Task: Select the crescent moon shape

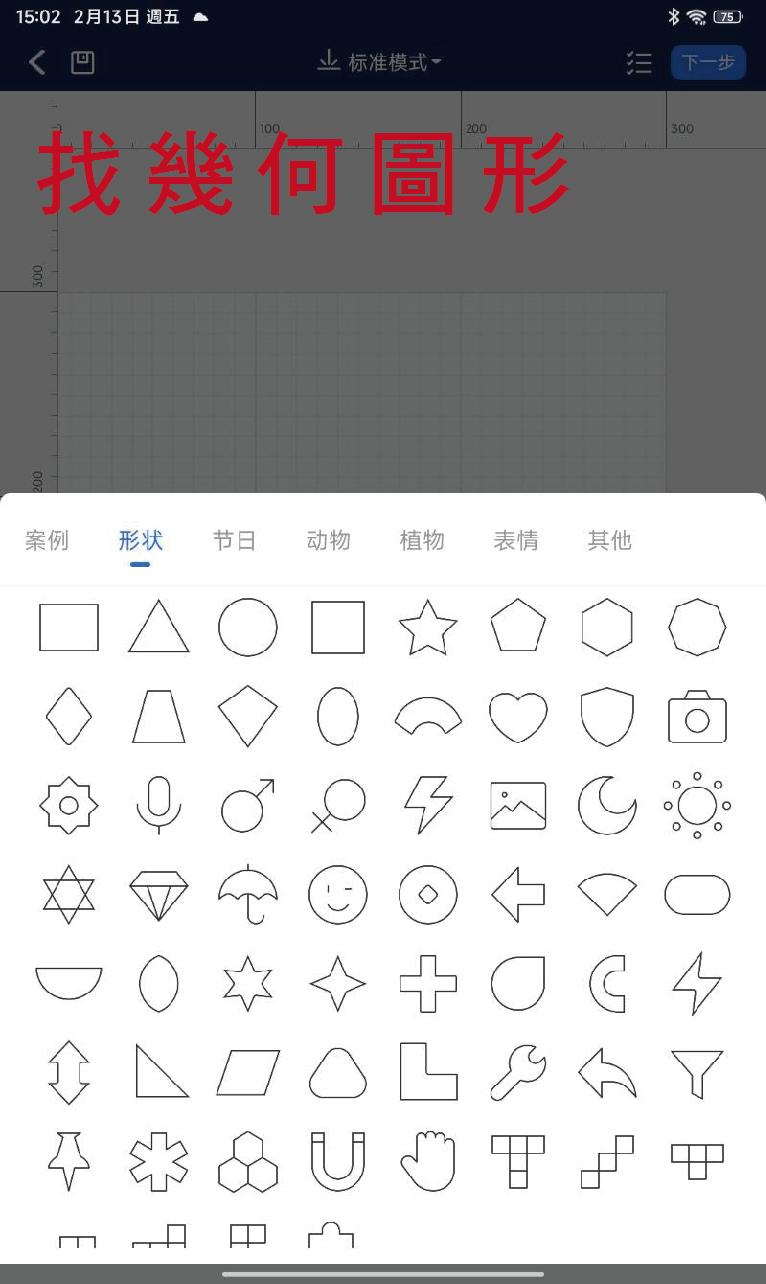Action: point(607,805)
